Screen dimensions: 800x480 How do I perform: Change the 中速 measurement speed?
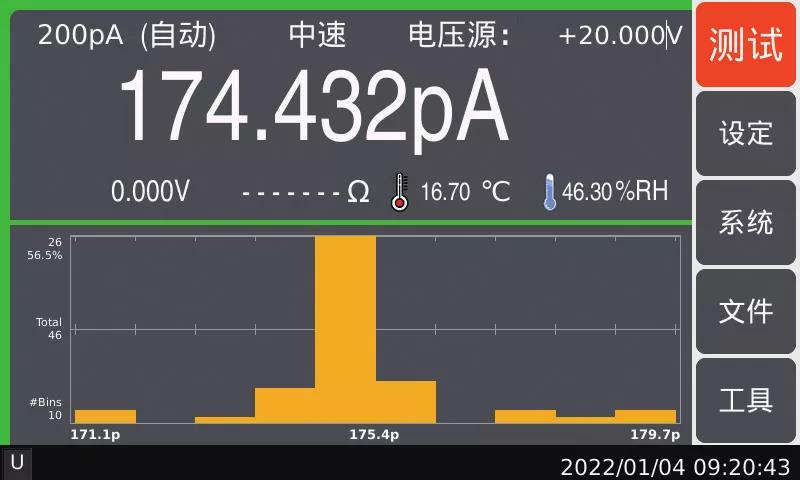317,35
